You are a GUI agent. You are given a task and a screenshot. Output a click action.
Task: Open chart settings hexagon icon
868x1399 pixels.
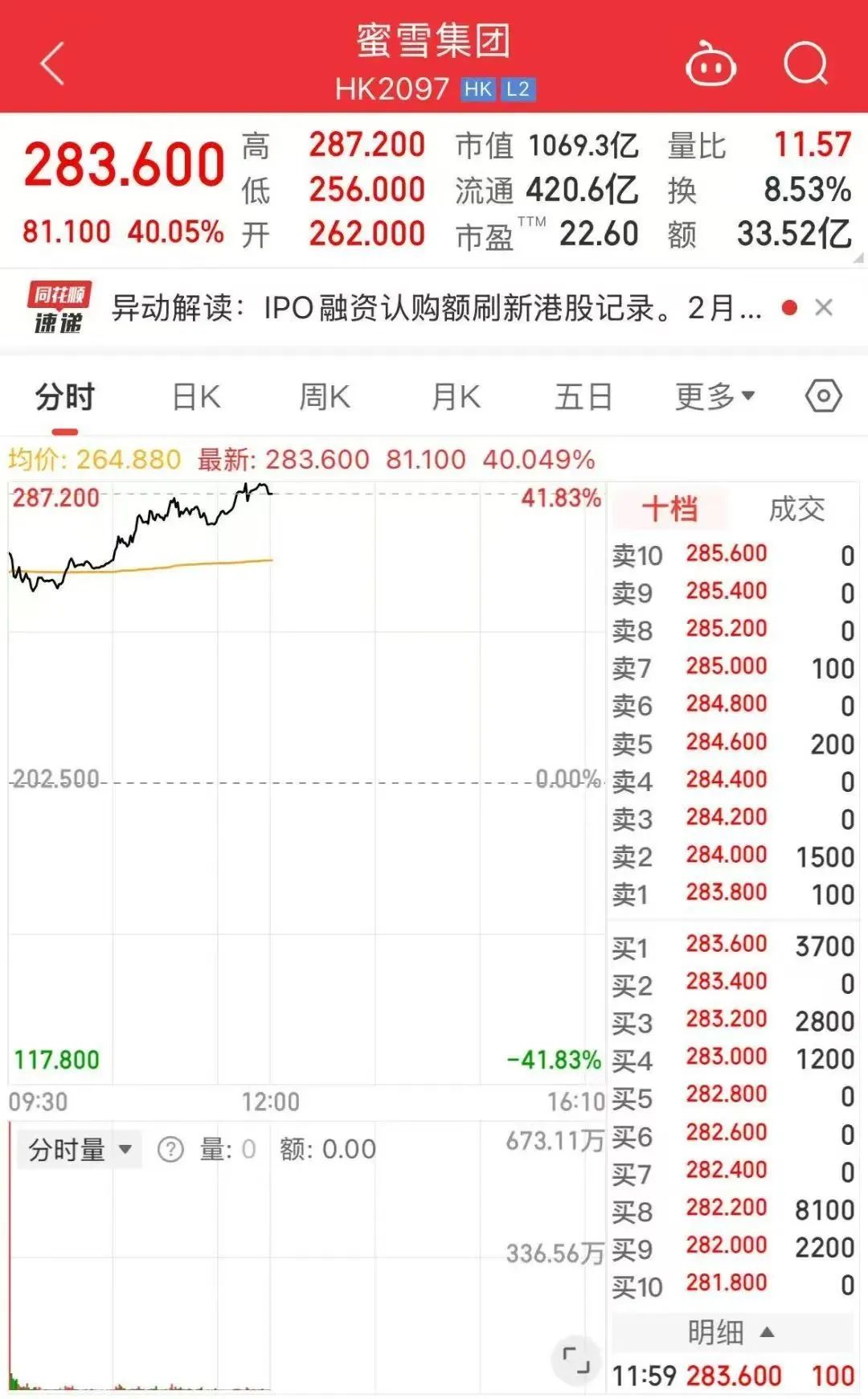pos(824,396)
